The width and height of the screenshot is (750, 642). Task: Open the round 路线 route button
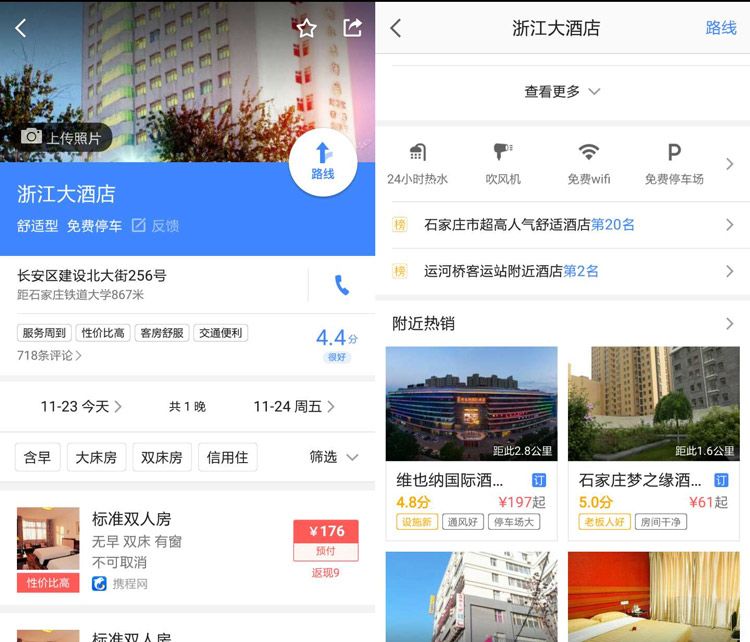point(322,161)
